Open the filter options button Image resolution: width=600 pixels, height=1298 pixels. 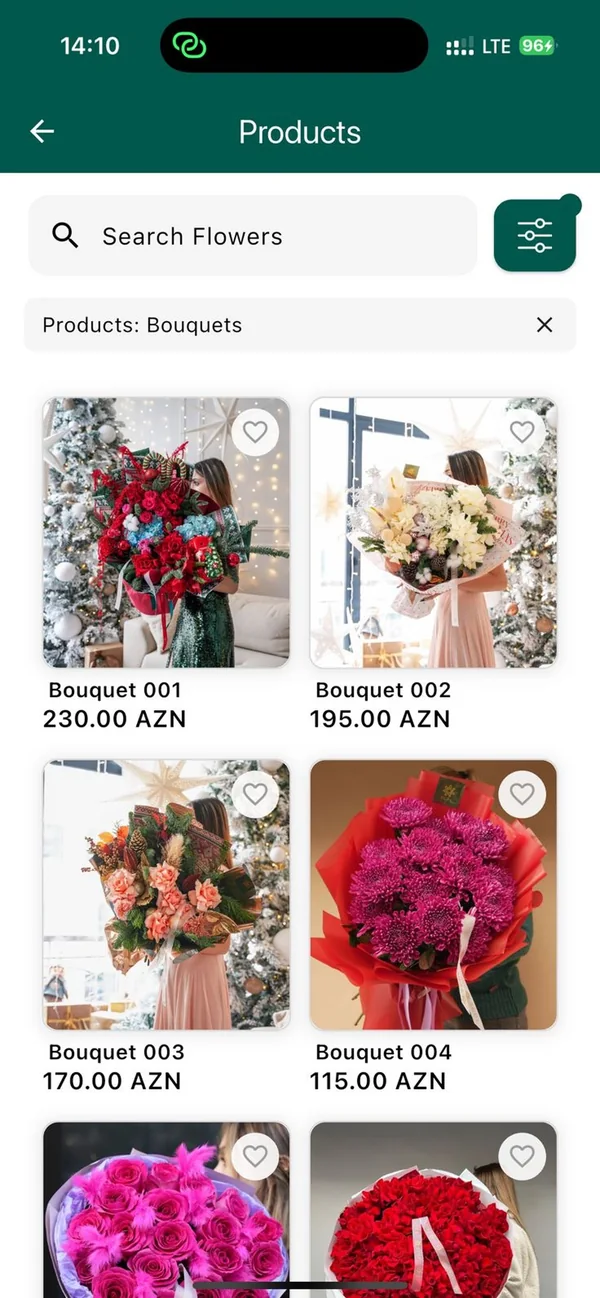(x=535, y=235)
